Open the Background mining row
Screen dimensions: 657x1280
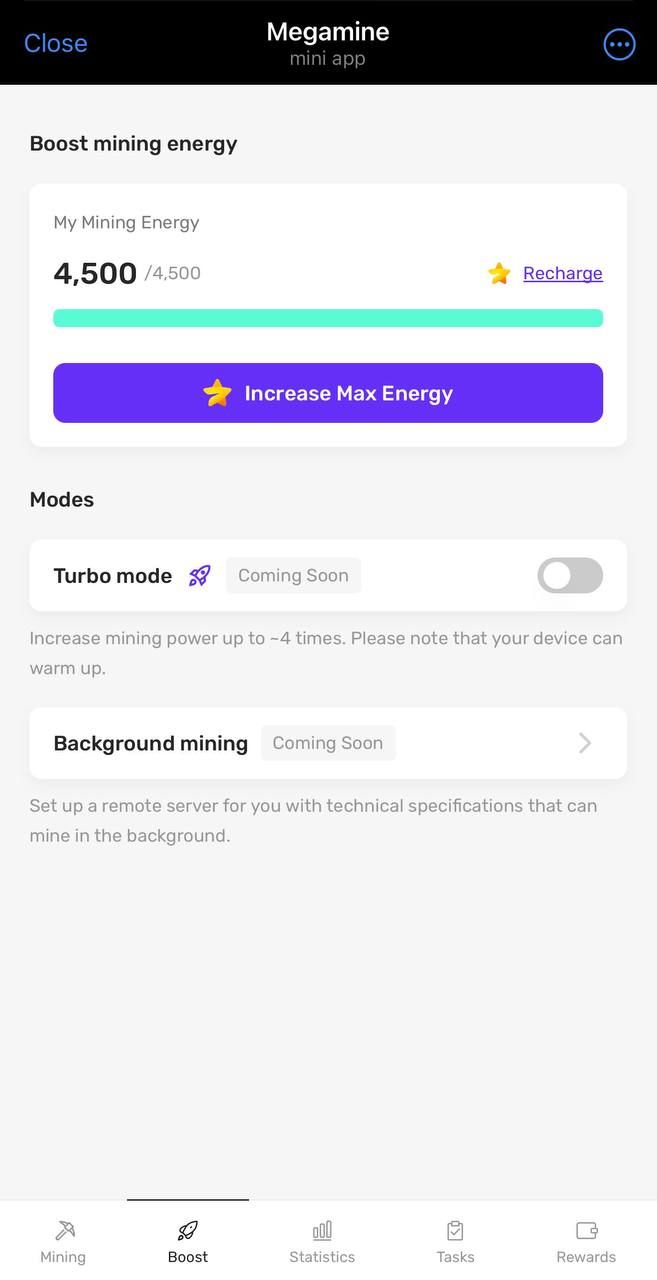point(328,743)
